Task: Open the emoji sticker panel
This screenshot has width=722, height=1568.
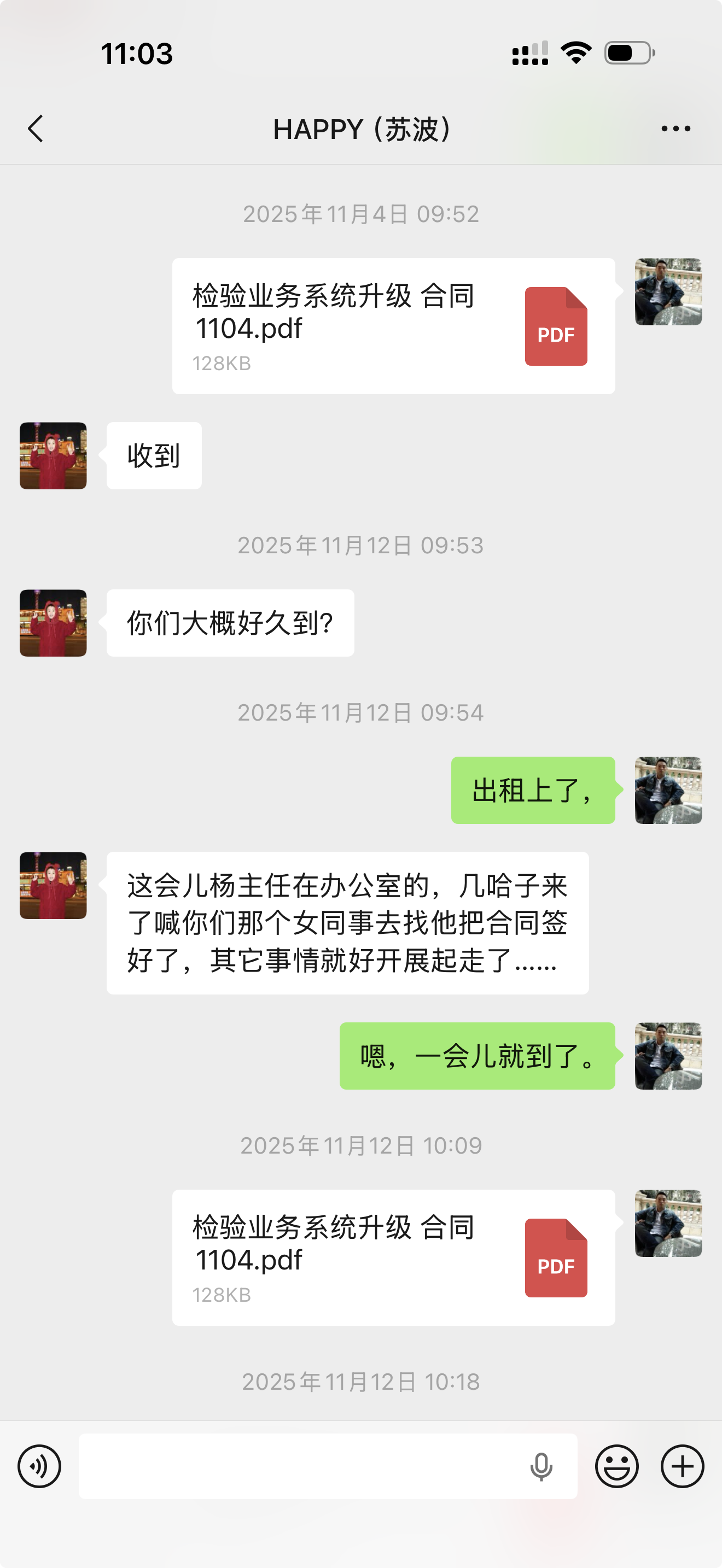Action: pyautogui.click(x=616, y=1466)
